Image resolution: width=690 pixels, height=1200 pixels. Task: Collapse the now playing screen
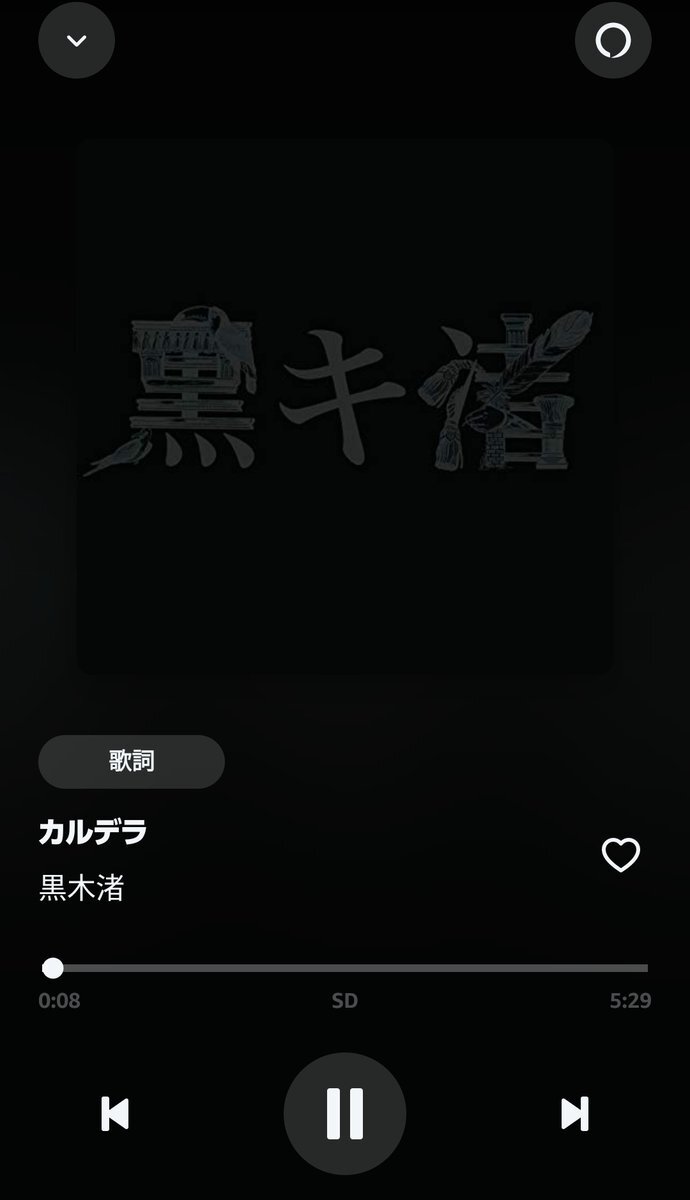76,41
